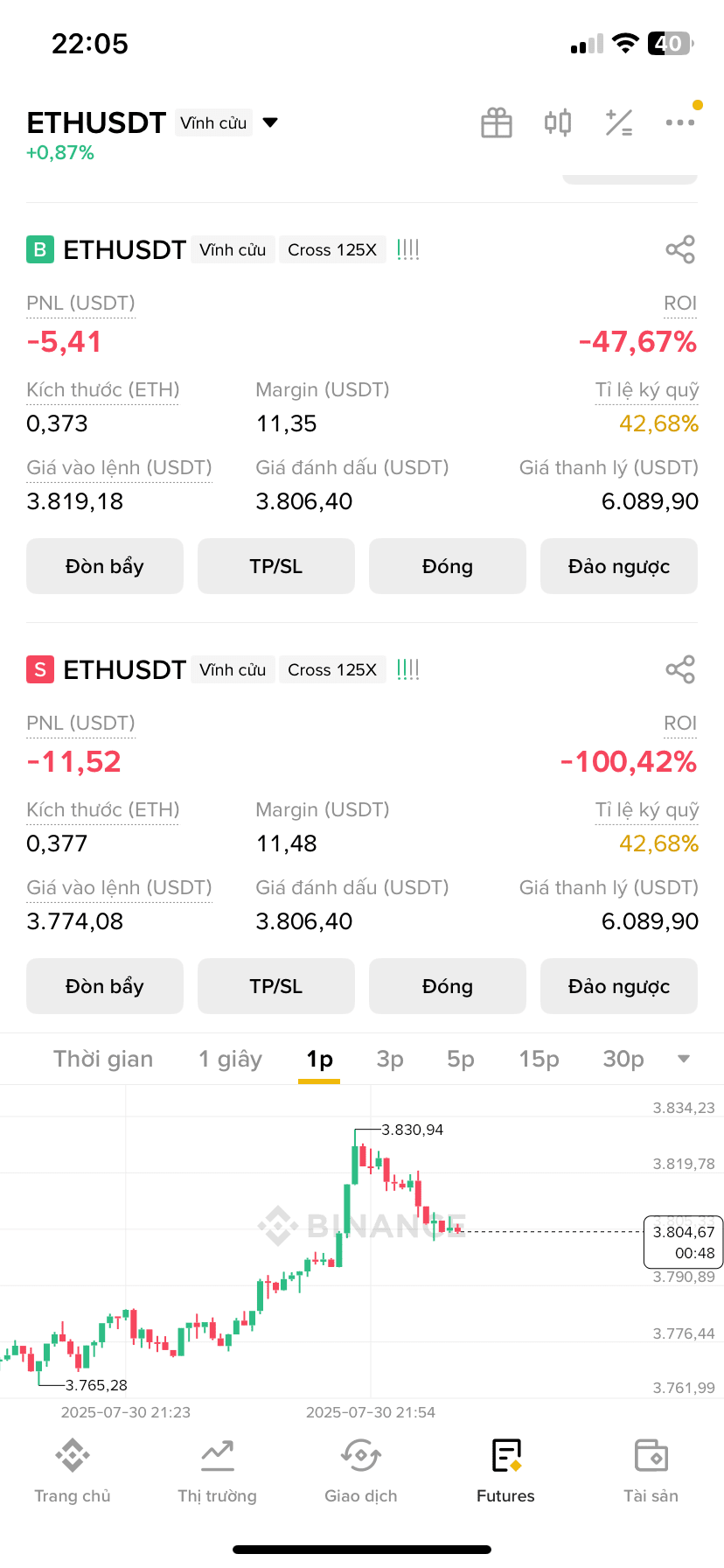
Task: Switch chart to the 15p interval
Action: (539, 1059)
